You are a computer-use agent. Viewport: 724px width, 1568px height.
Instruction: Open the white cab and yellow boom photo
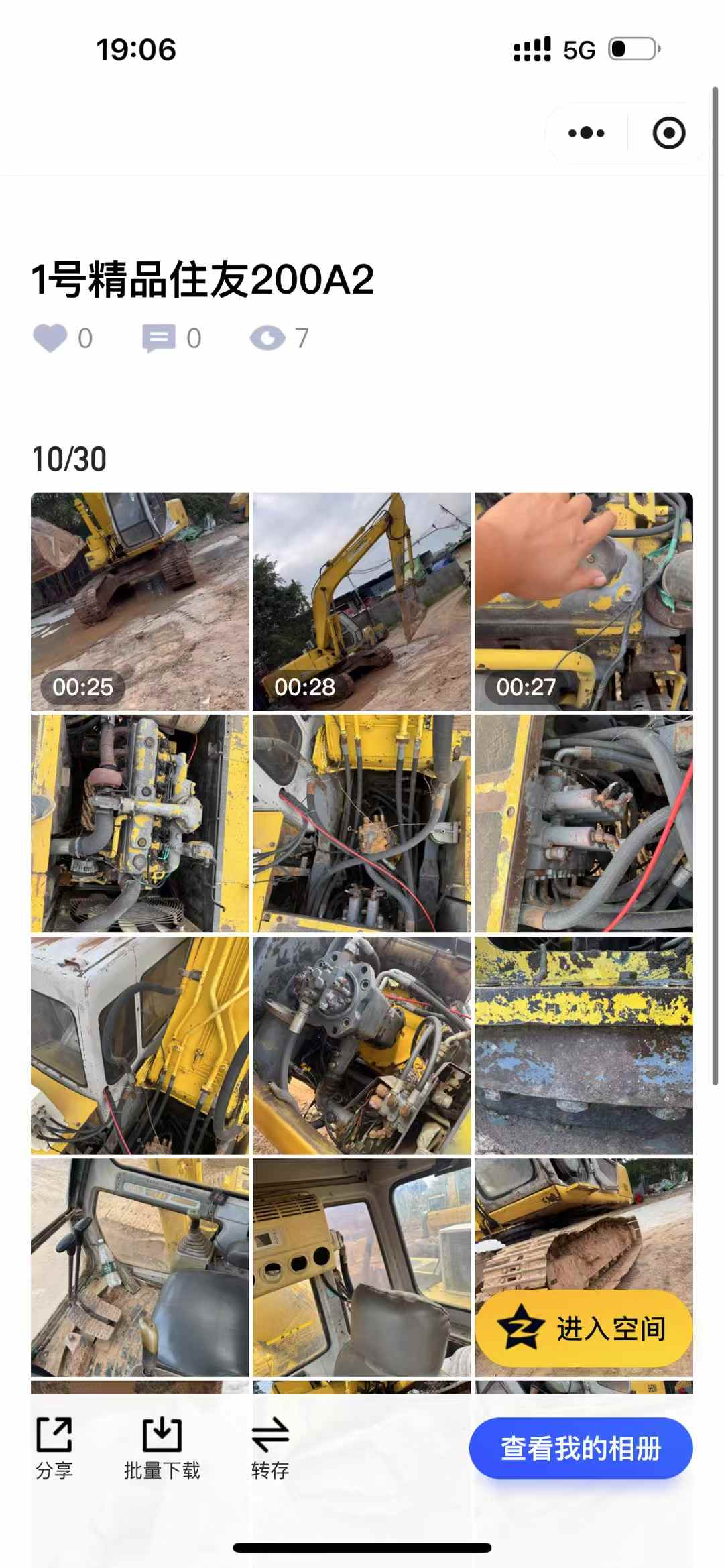[x=139, y=1045]
